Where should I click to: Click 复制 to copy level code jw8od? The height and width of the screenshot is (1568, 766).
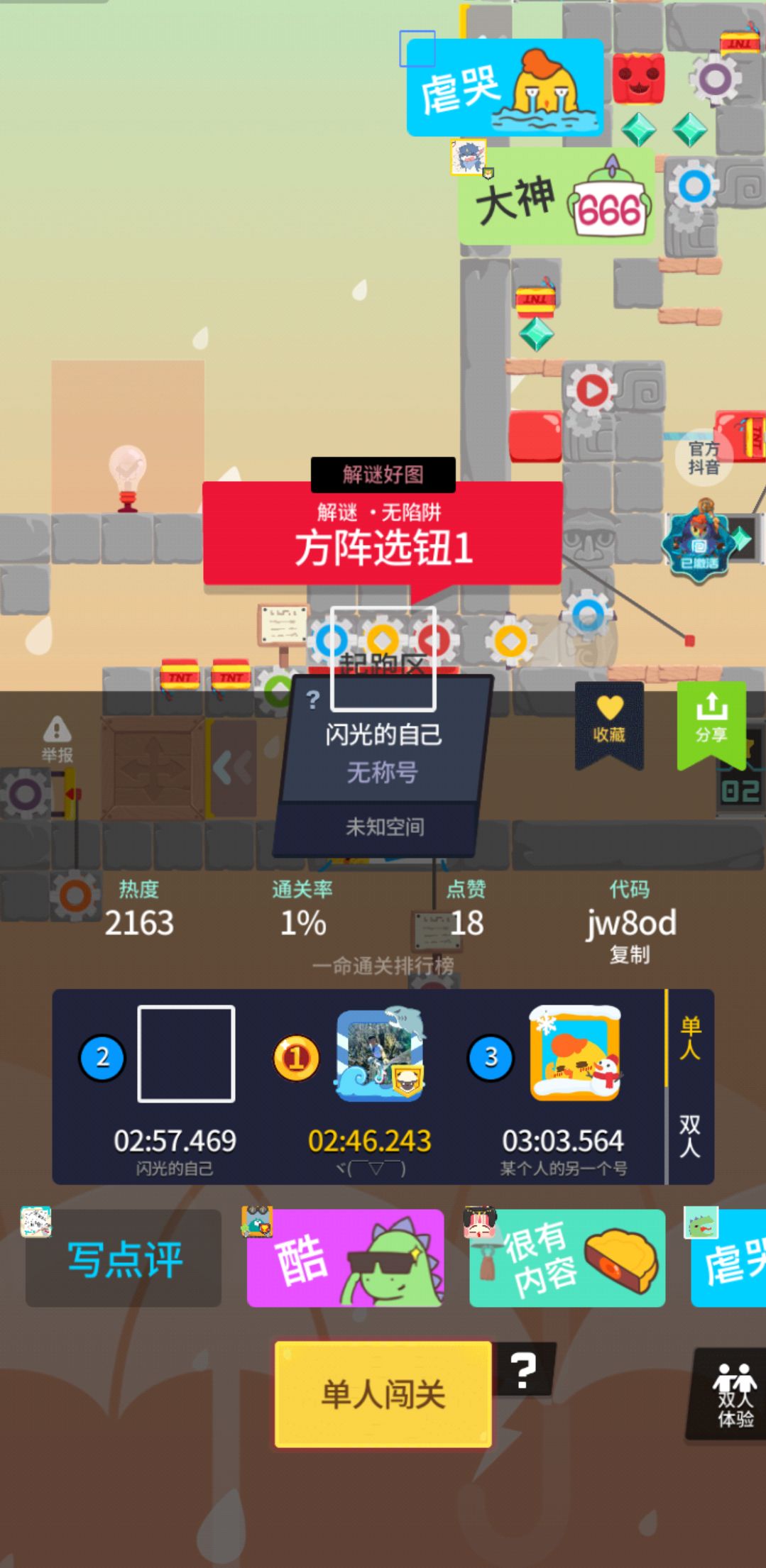(x=630, y=956)
